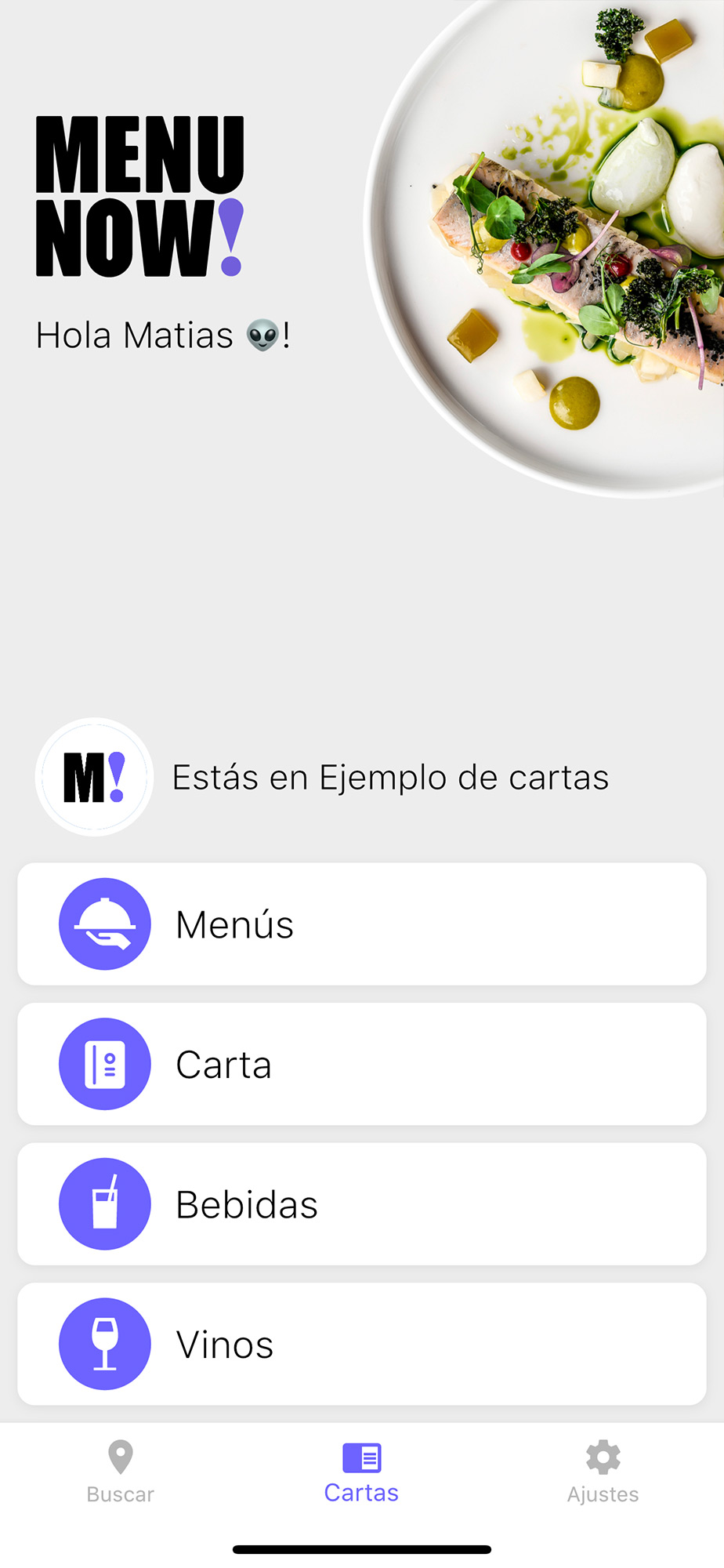Open the Menús category
This screenshot has height=1568, width=724.
361,924
